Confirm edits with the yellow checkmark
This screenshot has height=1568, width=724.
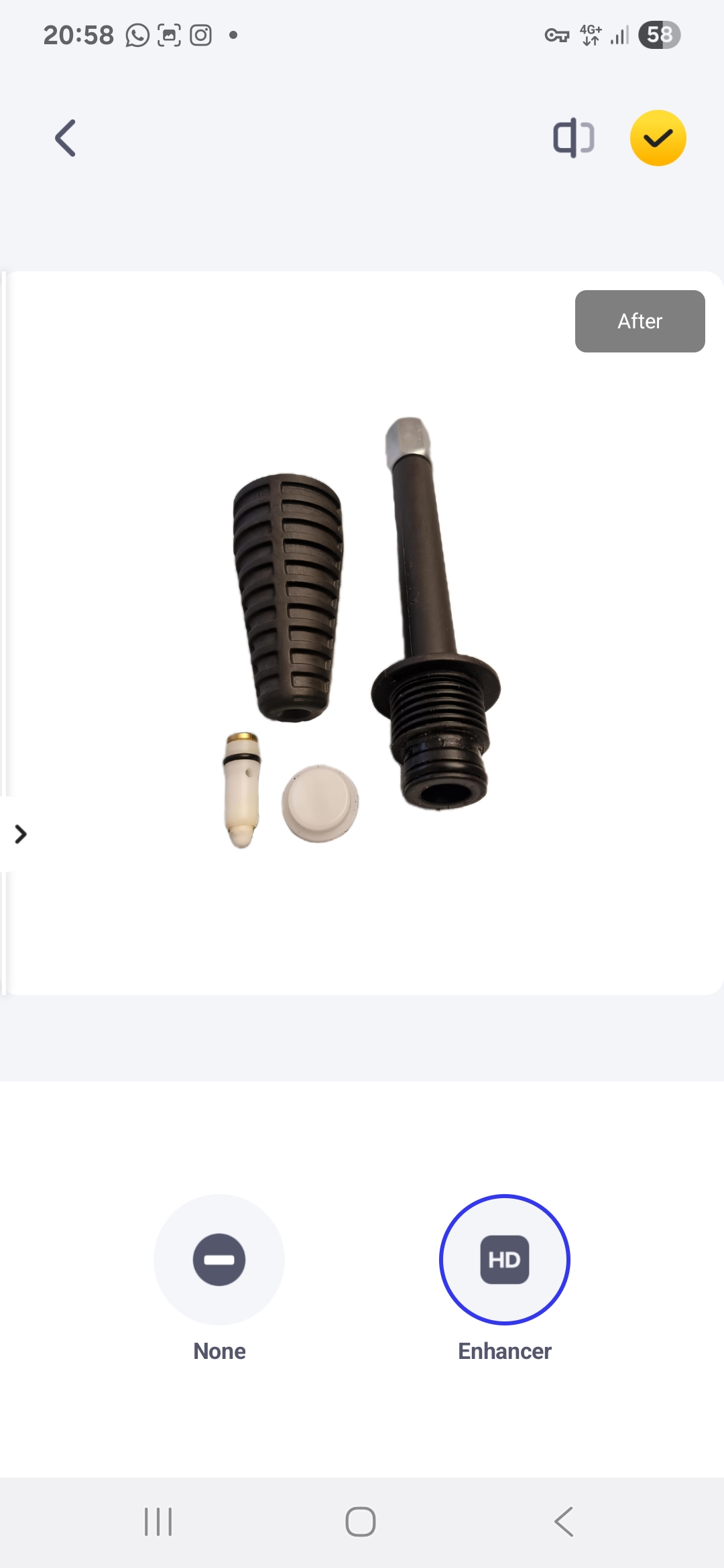pyautogui.click(x=658, y=138)
